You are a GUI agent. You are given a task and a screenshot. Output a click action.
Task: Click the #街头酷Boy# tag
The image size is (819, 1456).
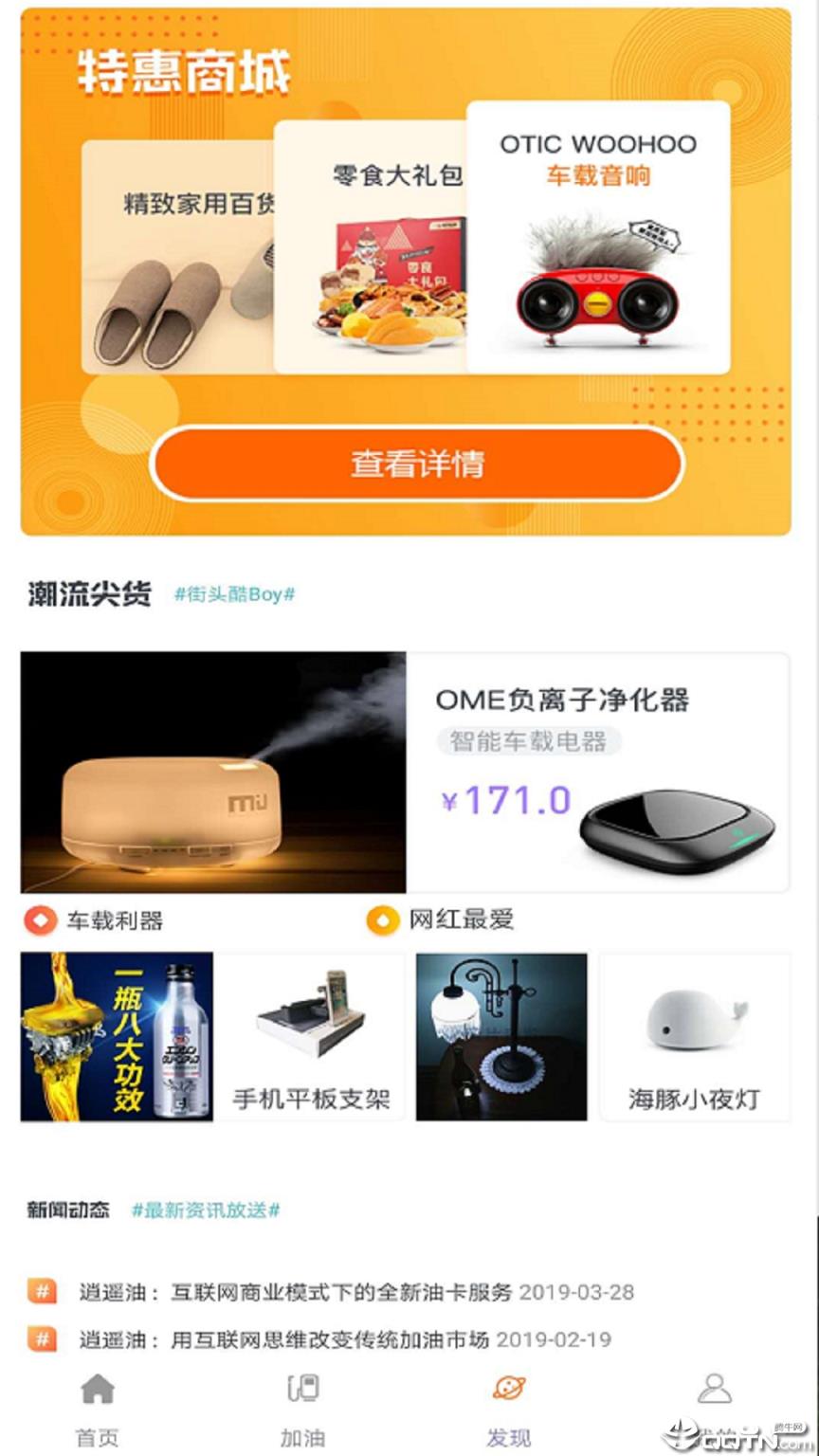234,595
